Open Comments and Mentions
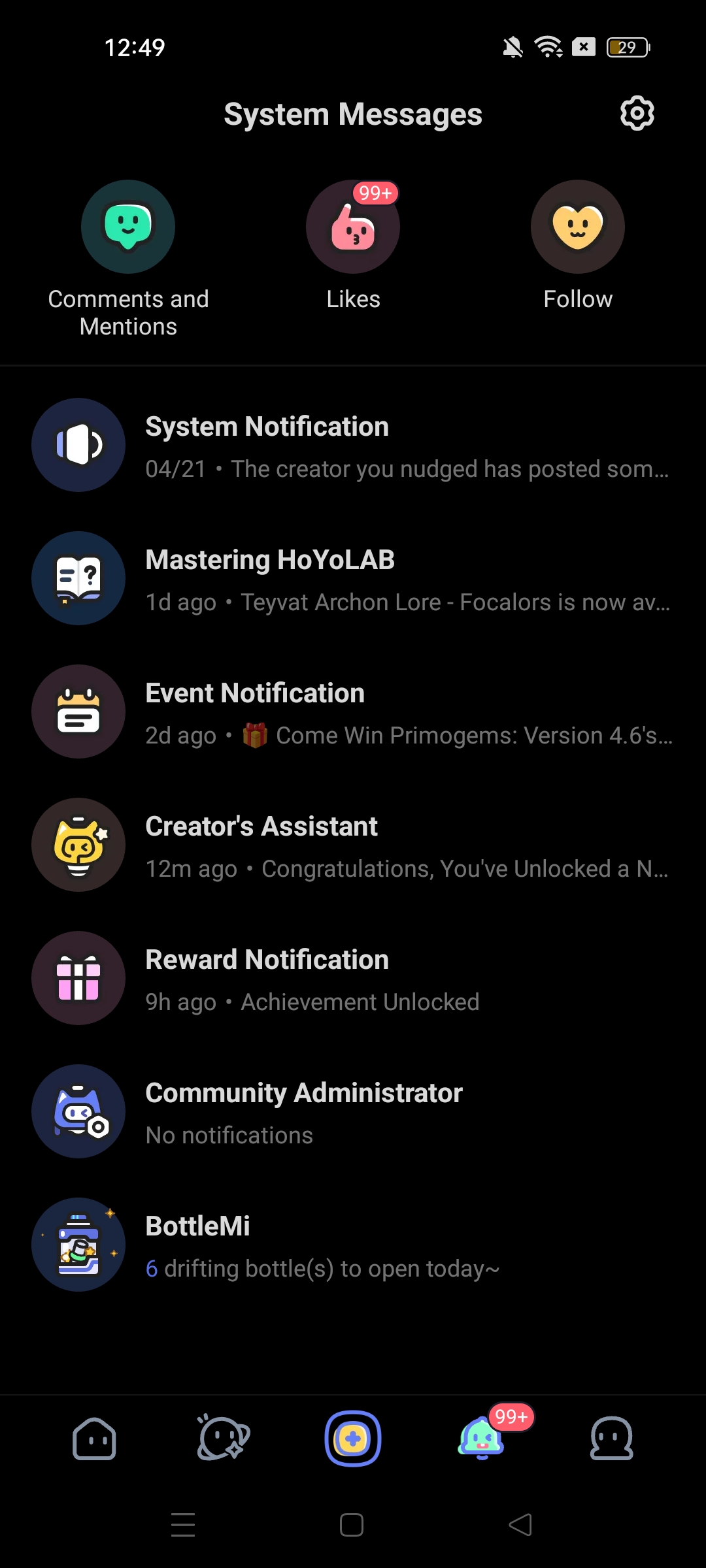 (x=128, y=227)
